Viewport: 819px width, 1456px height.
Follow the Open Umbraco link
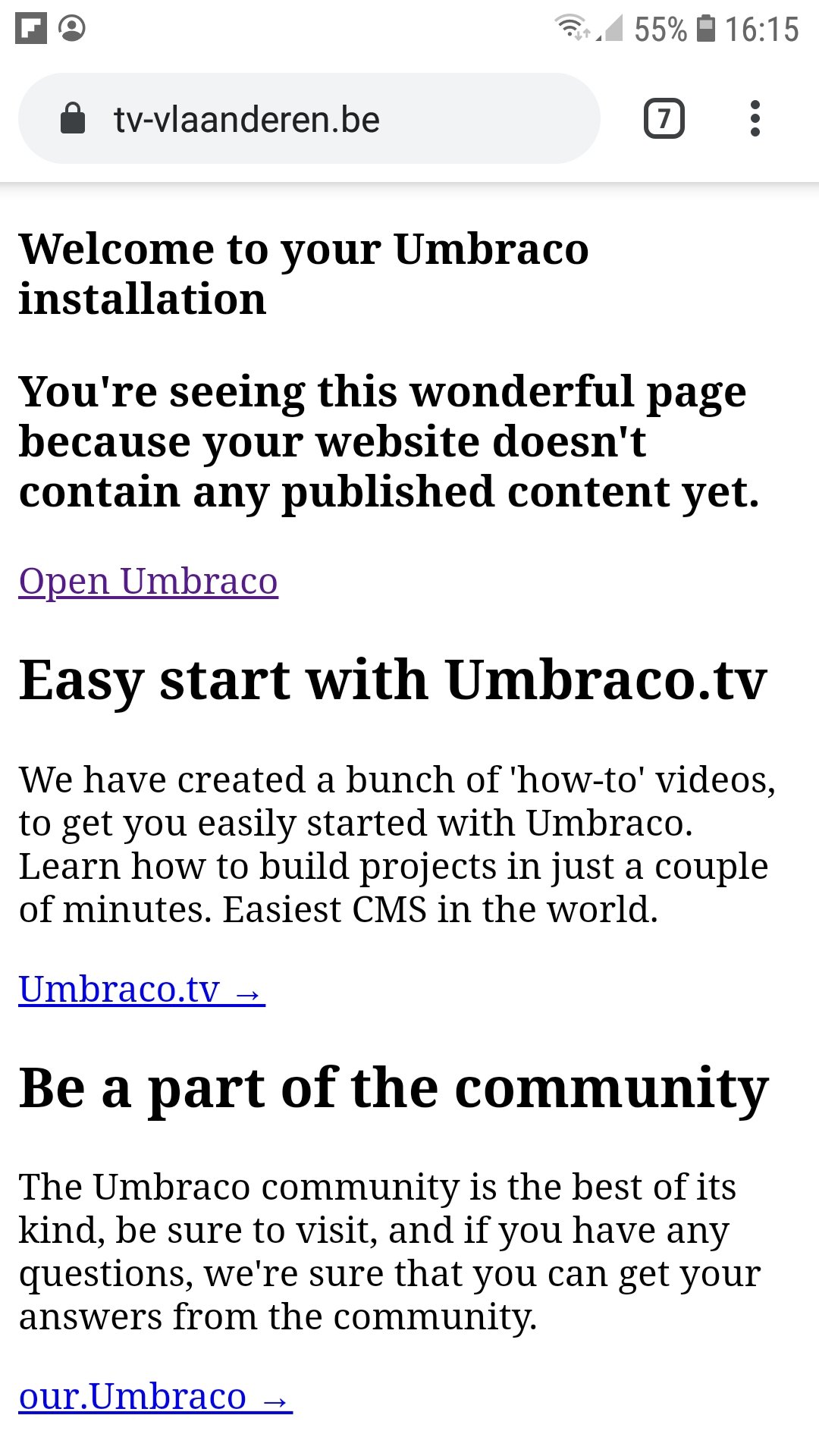tap(149, 582)
